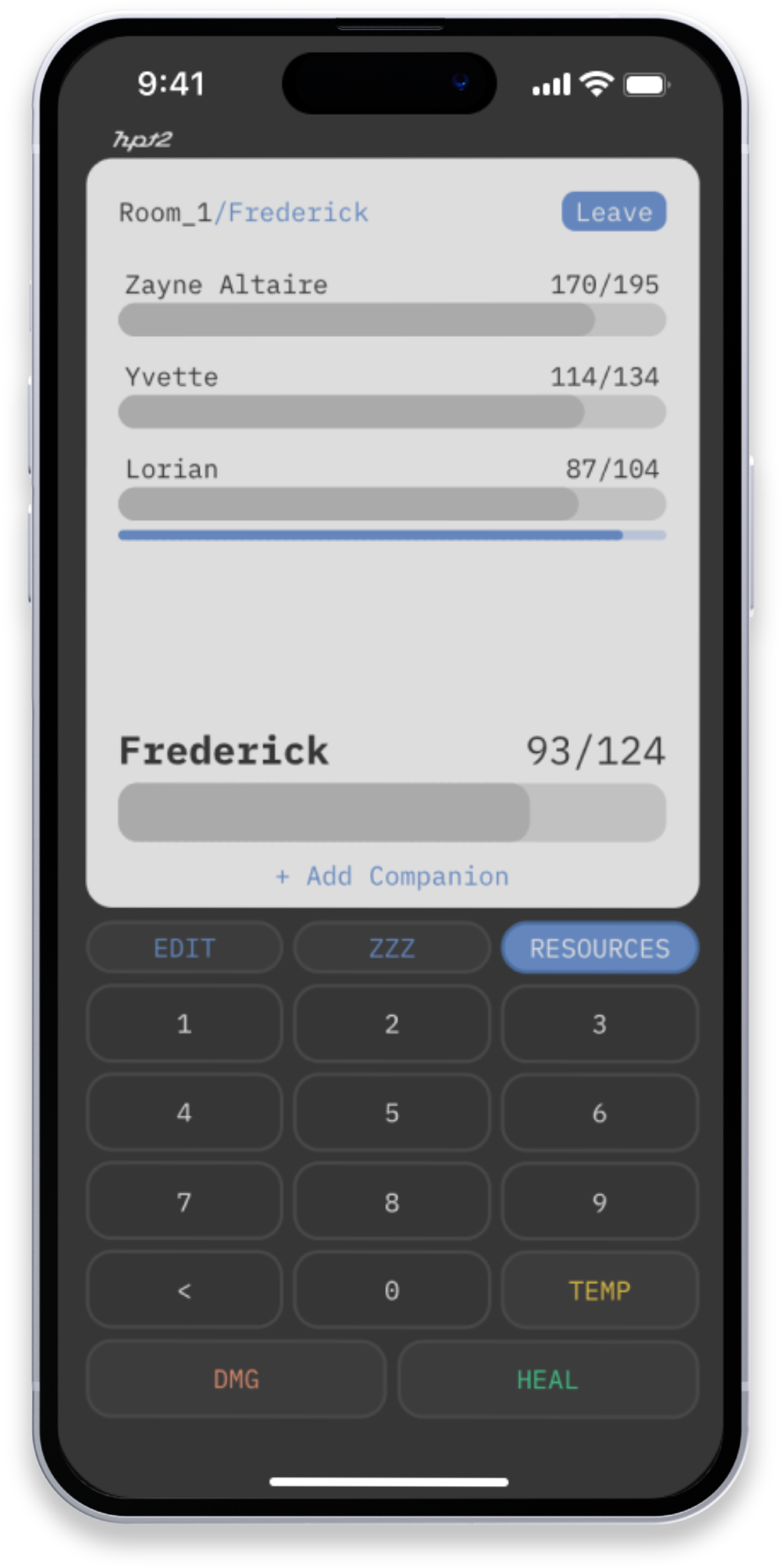781x1568 pixels.
Task: Enter digit 5 on keypad
Action: coord(392,1112)
